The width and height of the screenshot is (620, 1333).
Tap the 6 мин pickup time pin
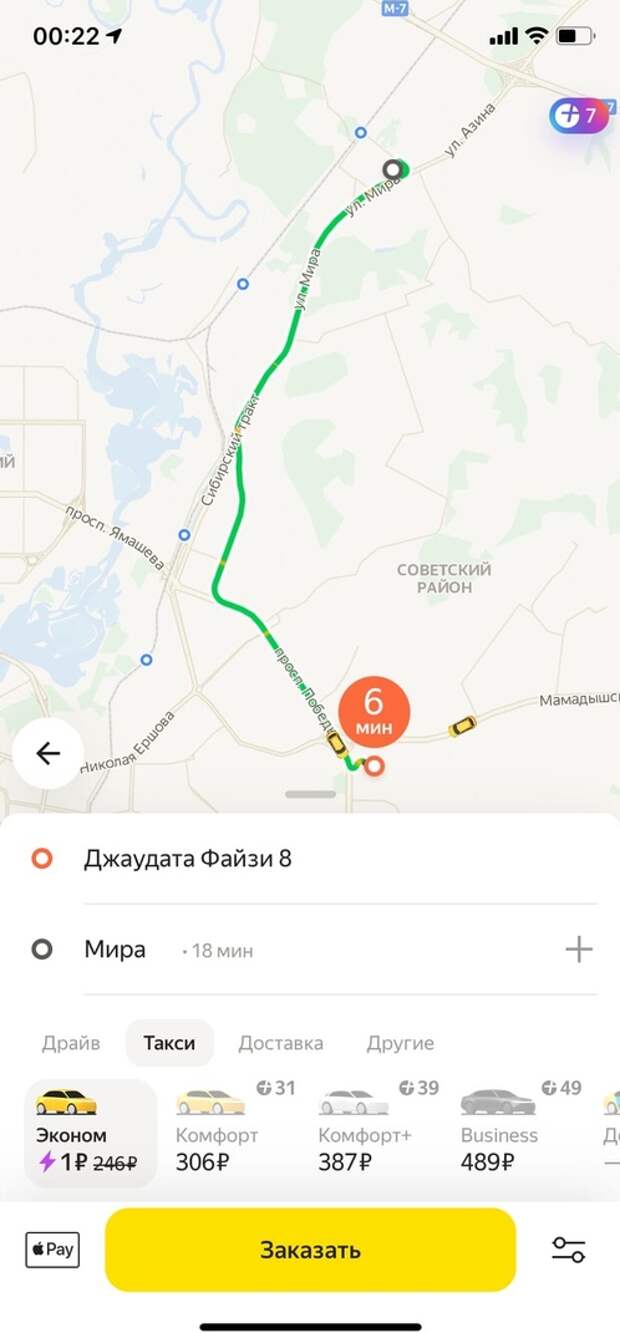pos(374,713)
